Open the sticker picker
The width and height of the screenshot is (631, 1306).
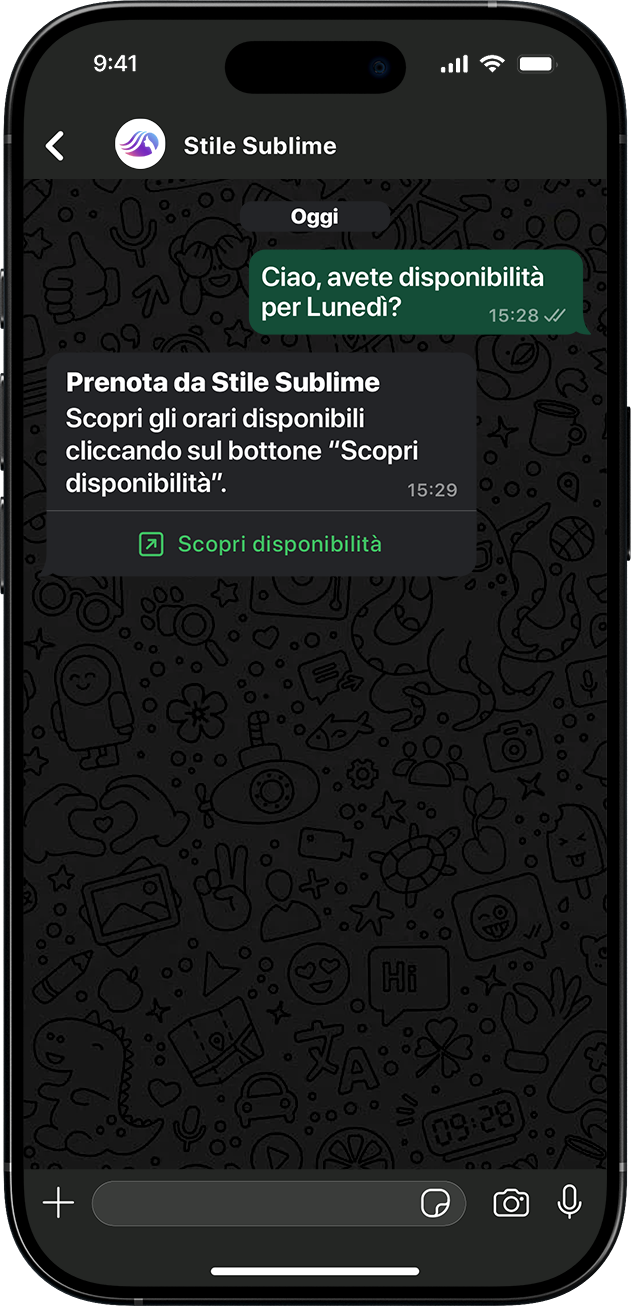435,1204
